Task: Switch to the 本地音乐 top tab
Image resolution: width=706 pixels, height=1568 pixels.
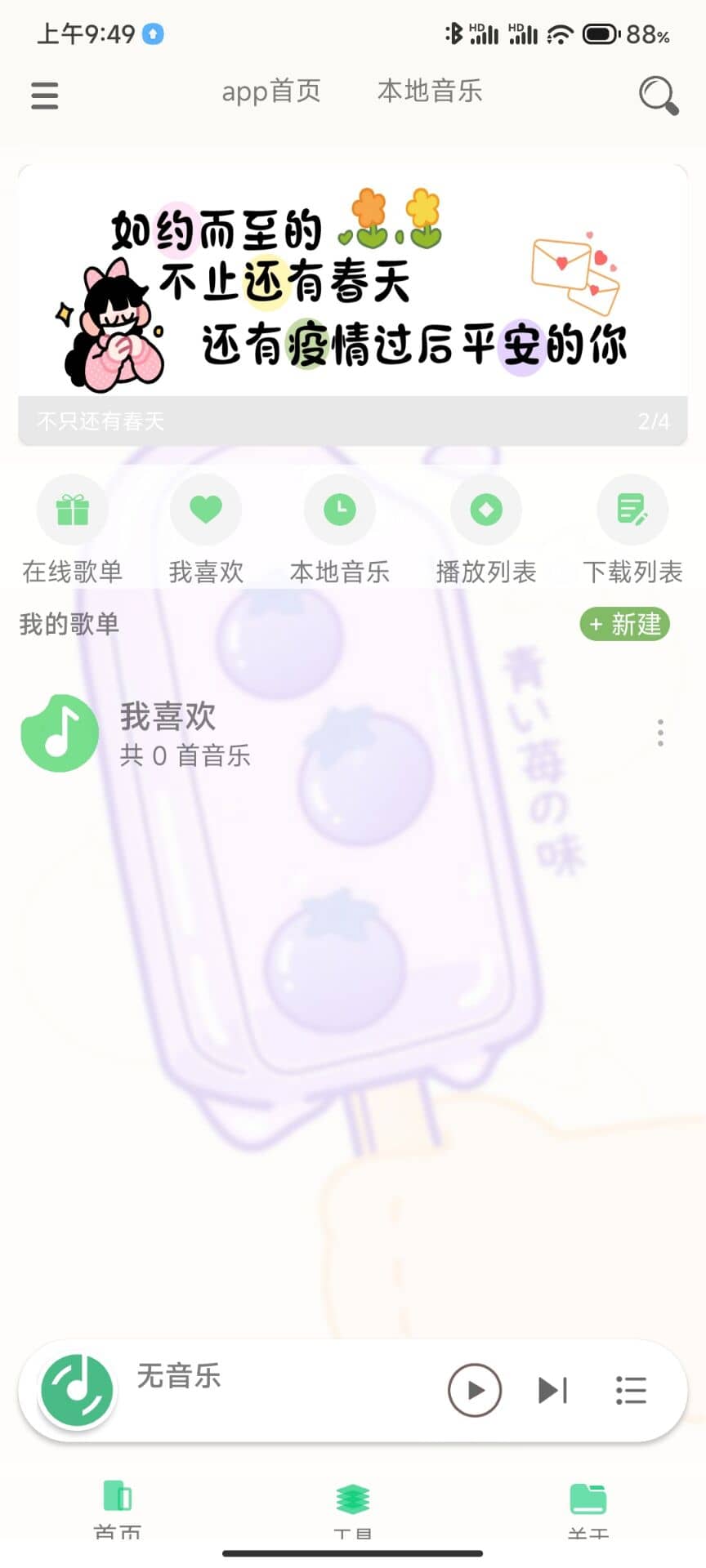Action: [430, 91]
